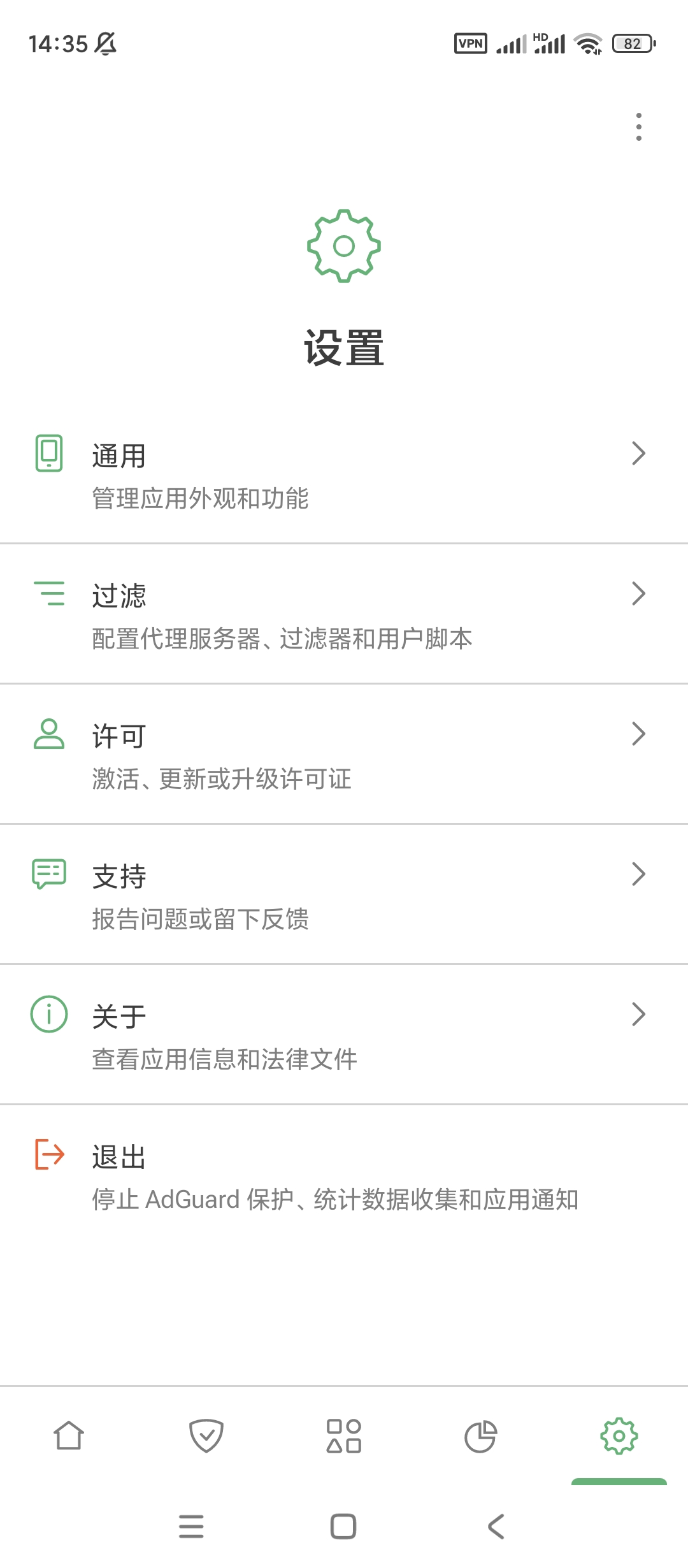Open 通用 general settings
The image size is (688, 1568).
[x=344, y=475]
